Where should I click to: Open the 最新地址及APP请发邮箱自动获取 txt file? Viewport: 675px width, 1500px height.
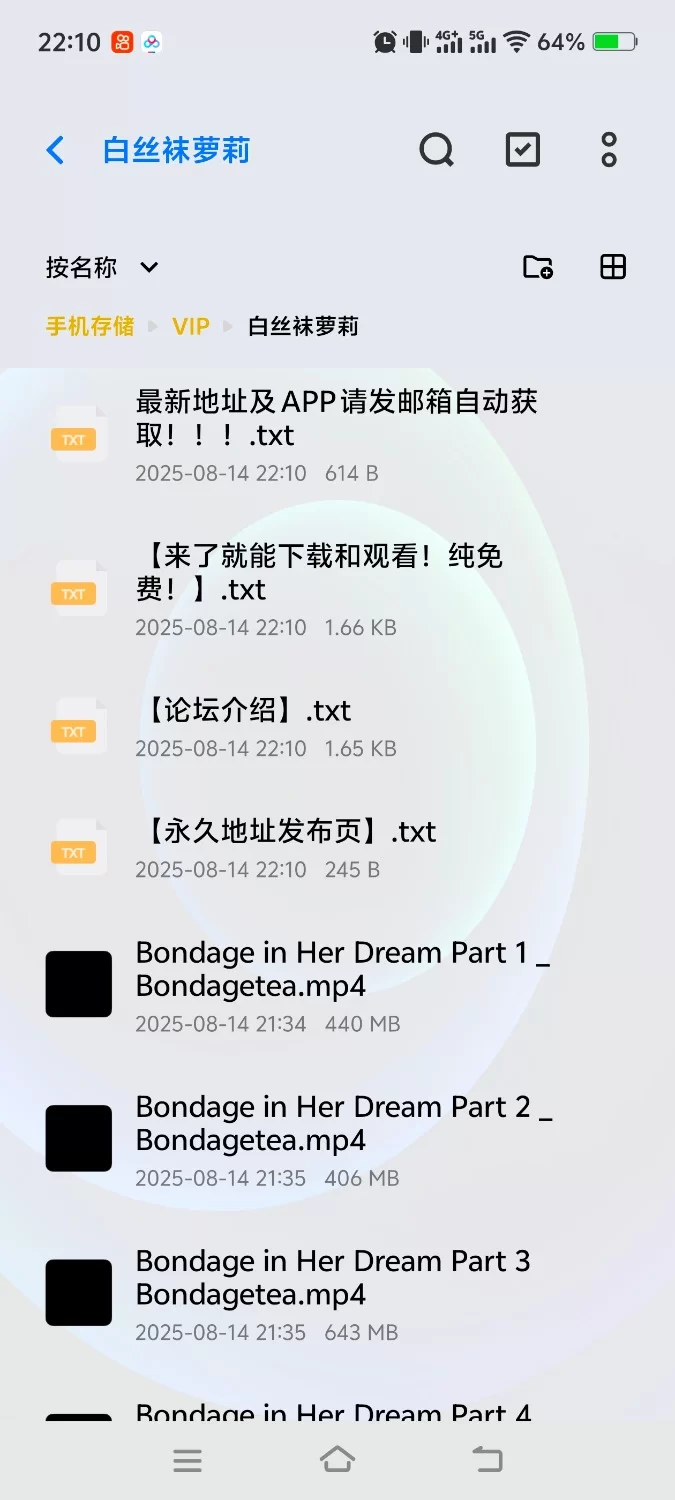point(336,419)
